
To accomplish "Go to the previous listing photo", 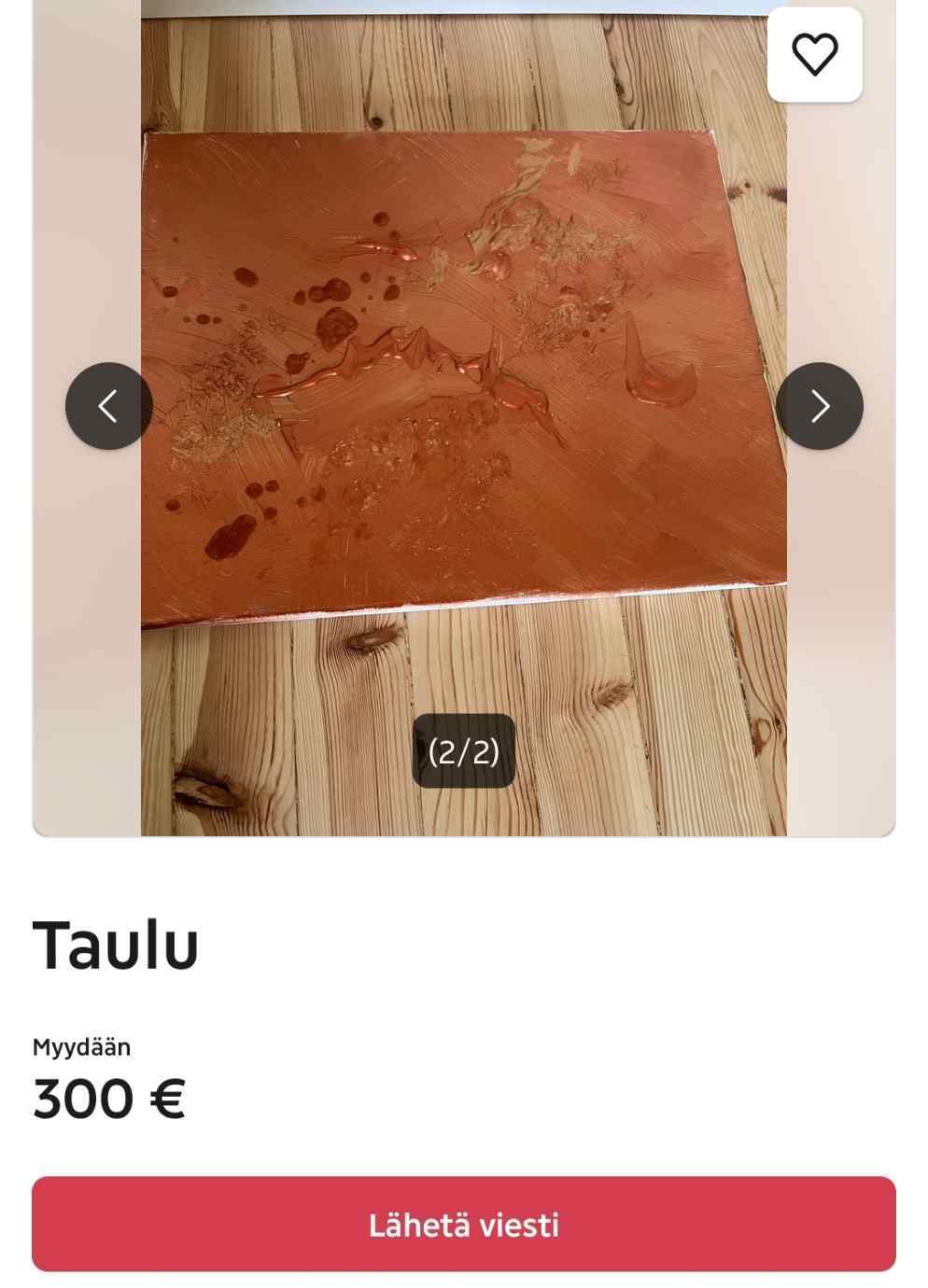I will tap(108, 406).
